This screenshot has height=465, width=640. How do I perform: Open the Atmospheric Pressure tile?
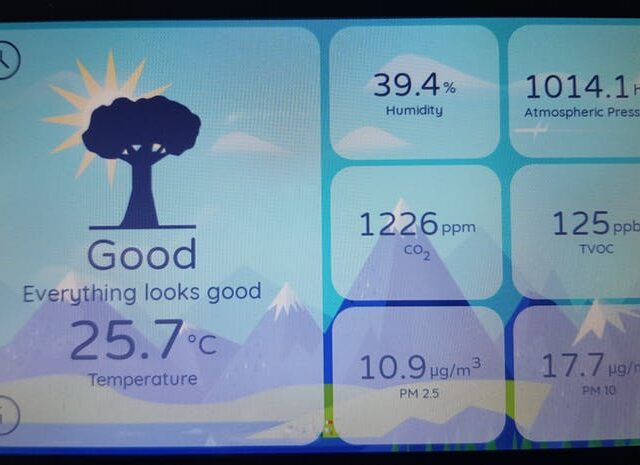(x=575, y=92)
